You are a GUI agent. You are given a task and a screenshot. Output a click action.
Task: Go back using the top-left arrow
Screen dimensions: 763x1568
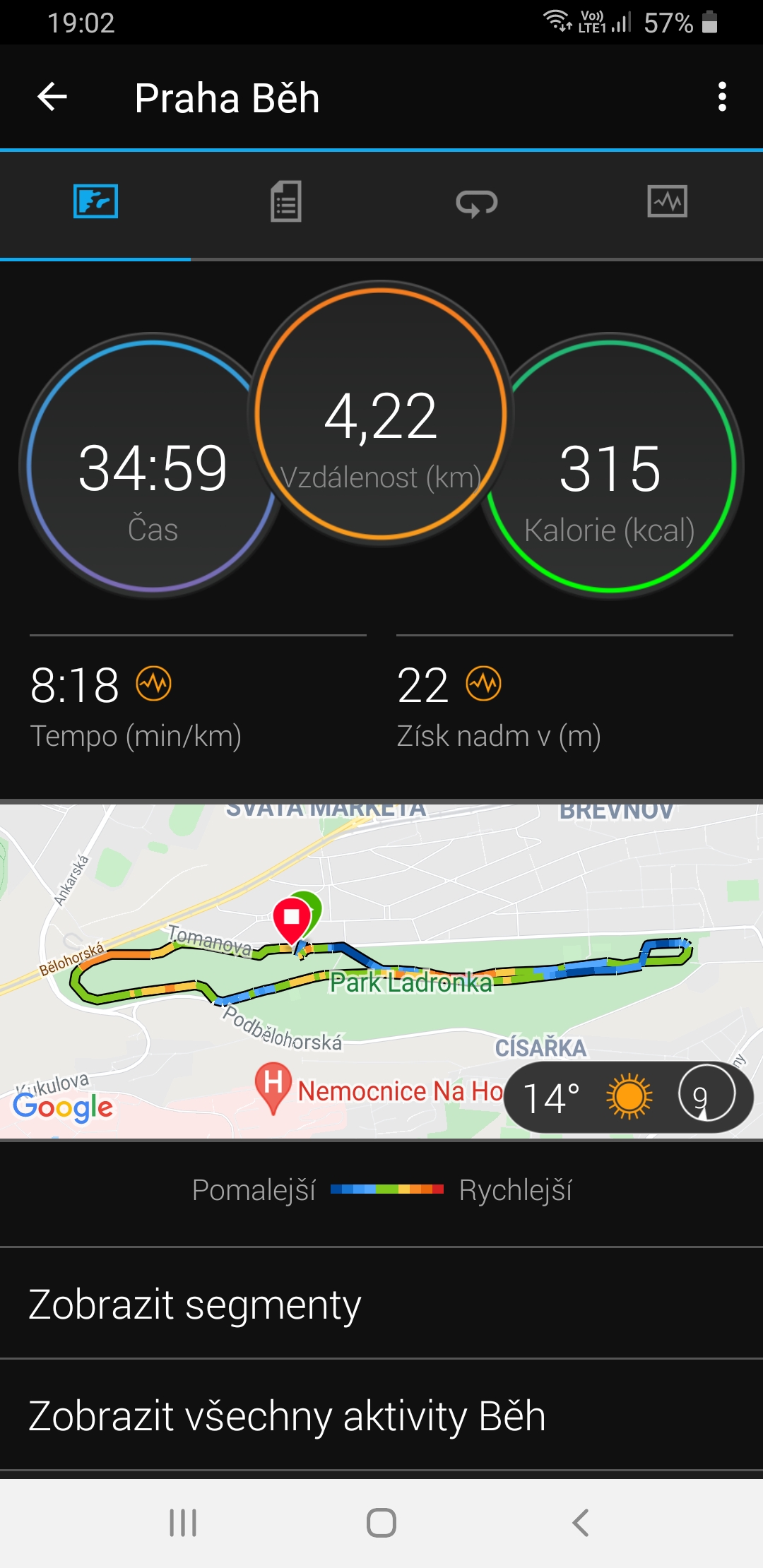(52, 97)
